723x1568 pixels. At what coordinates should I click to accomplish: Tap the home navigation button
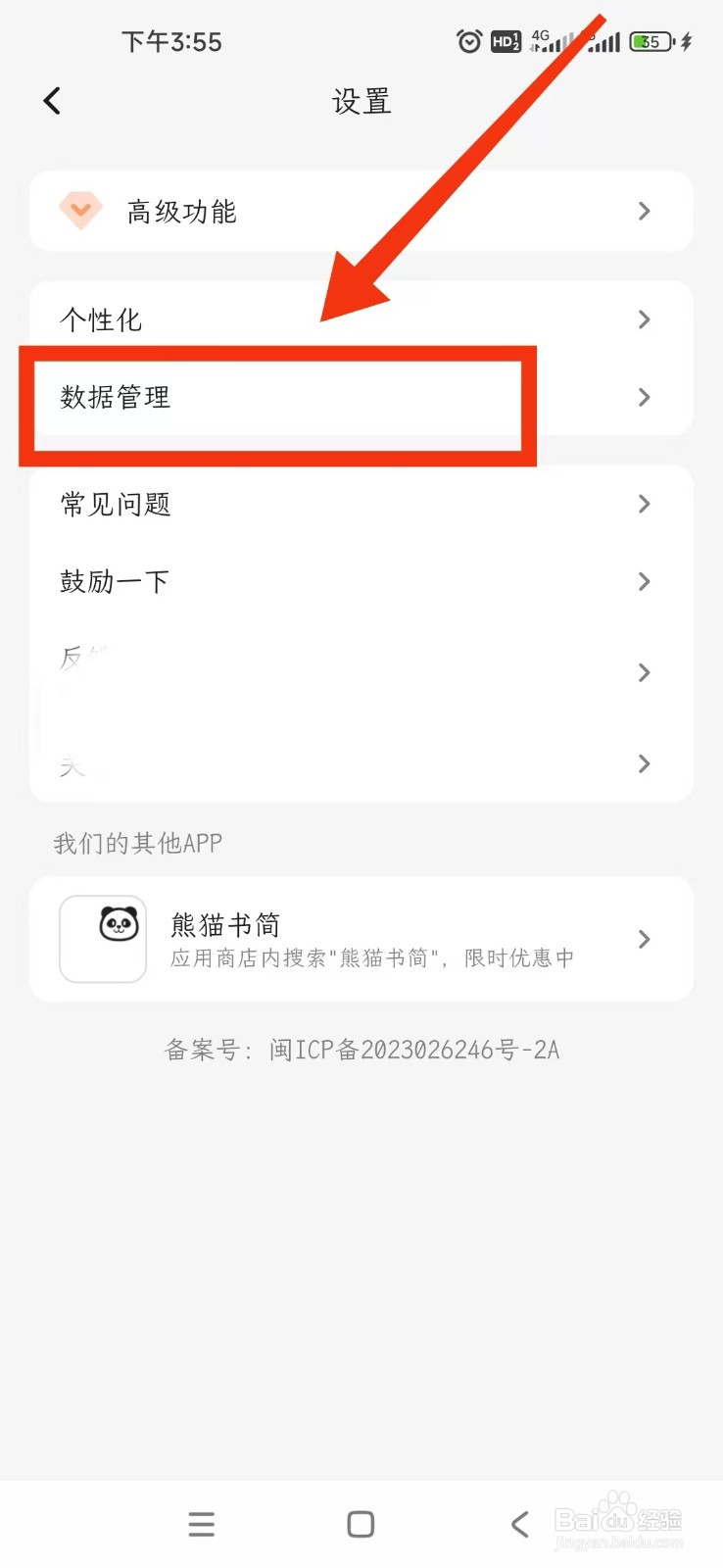[361, 1524]
